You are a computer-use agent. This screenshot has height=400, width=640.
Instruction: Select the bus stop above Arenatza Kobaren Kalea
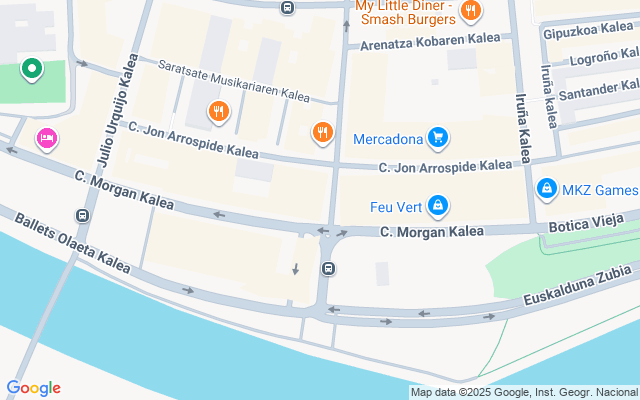(287, 7)
